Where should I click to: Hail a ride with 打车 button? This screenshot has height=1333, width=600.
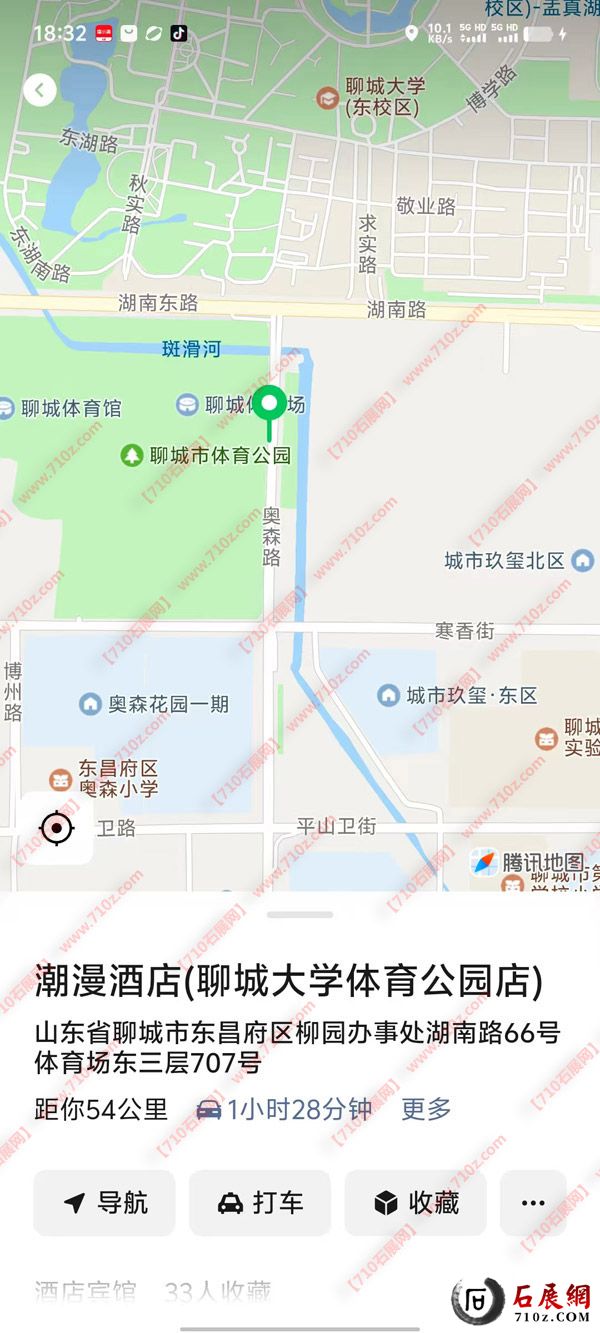(260, 1203)
